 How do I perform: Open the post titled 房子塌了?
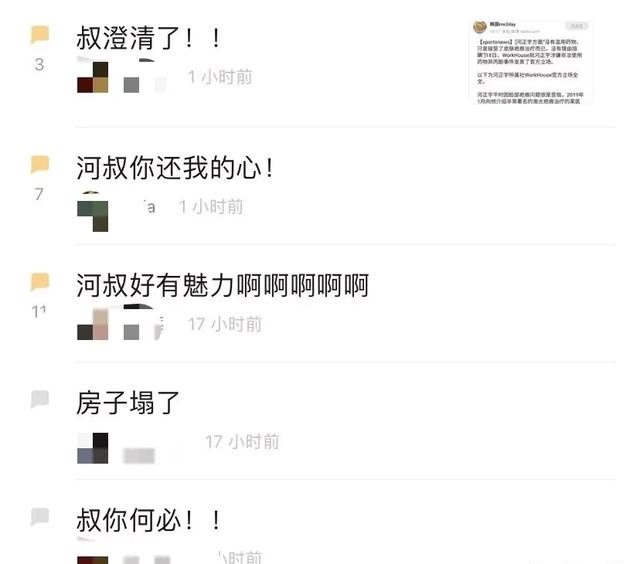[x=128, y=403]
